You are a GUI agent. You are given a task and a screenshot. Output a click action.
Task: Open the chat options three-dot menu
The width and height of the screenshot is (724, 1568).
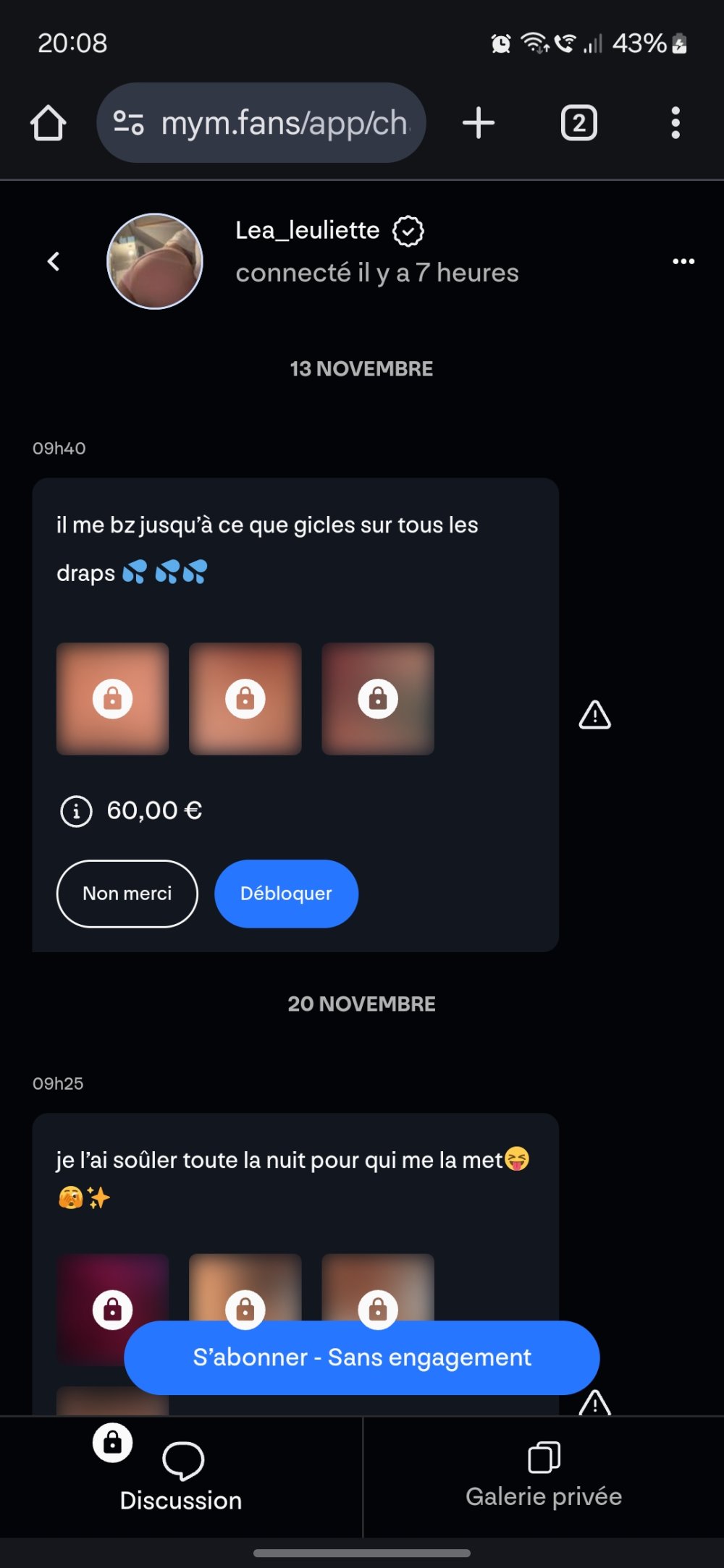[x=683, y=261]
